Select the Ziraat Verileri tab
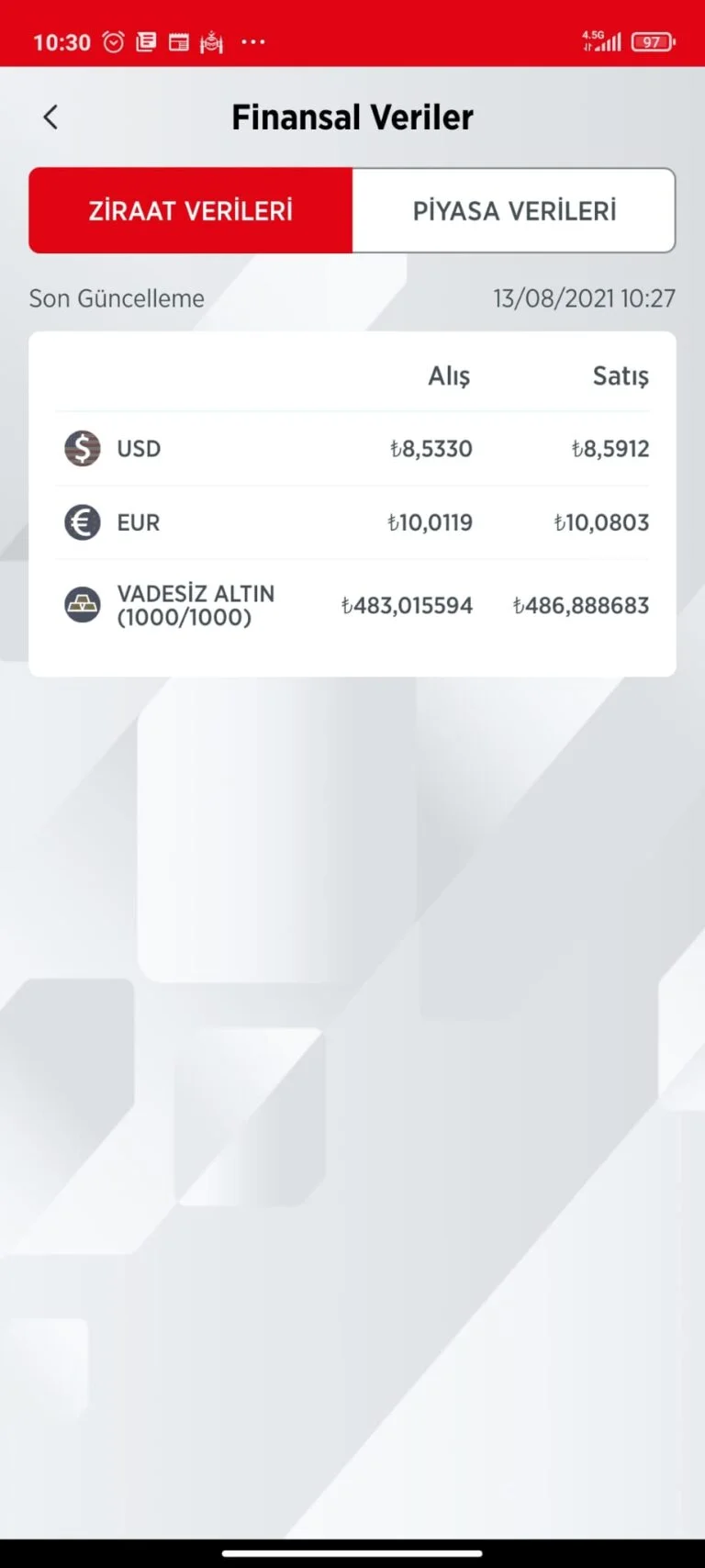 (x=191, y=210)
